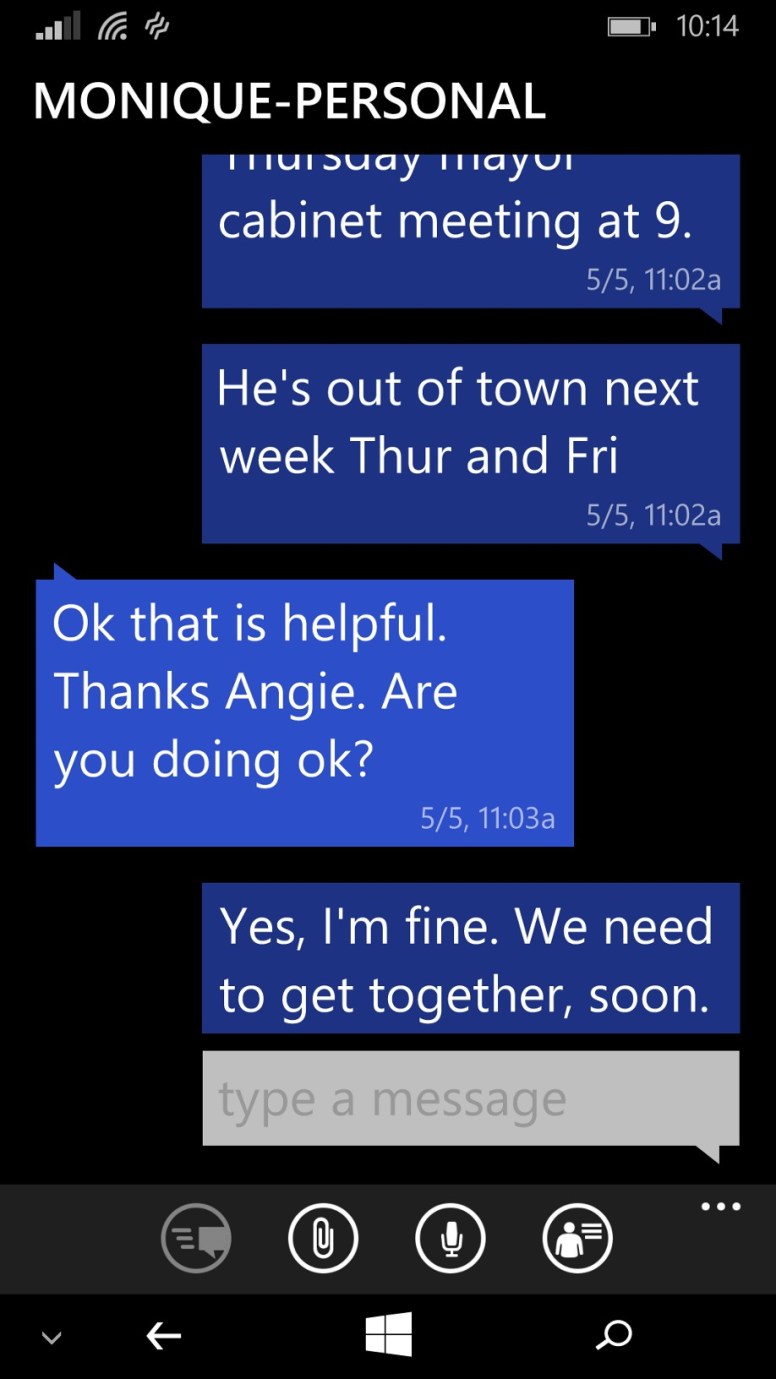The image size is (776, 1379).
Task: Tap the send message icon
Action: tap(196, 1240)
